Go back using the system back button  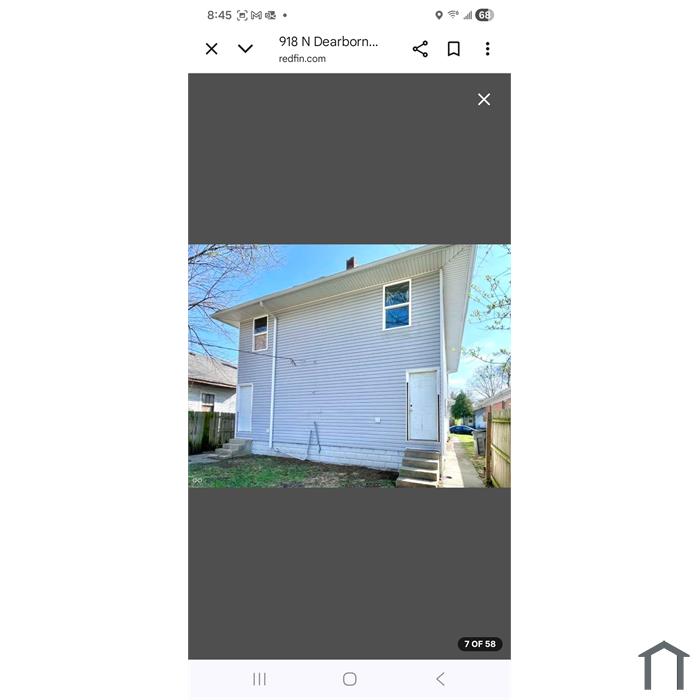[x=440, y=679]
